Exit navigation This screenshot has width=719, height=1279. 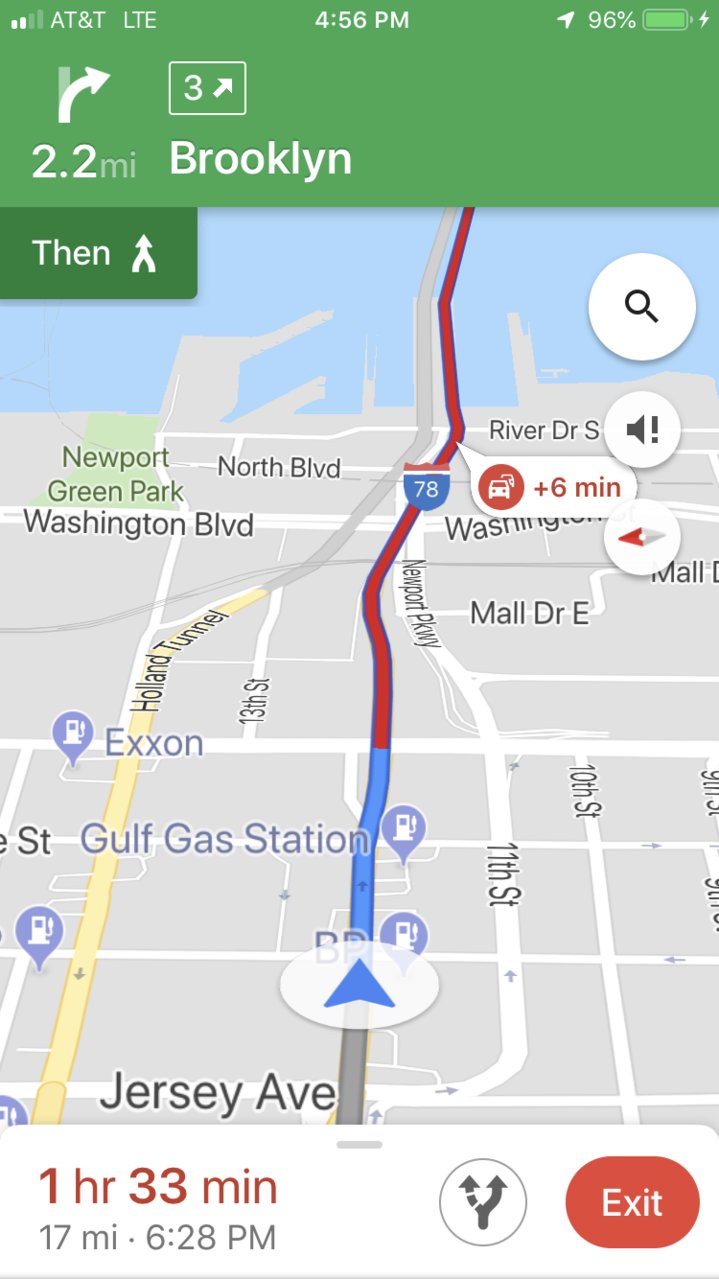(x=632, y=1202)
